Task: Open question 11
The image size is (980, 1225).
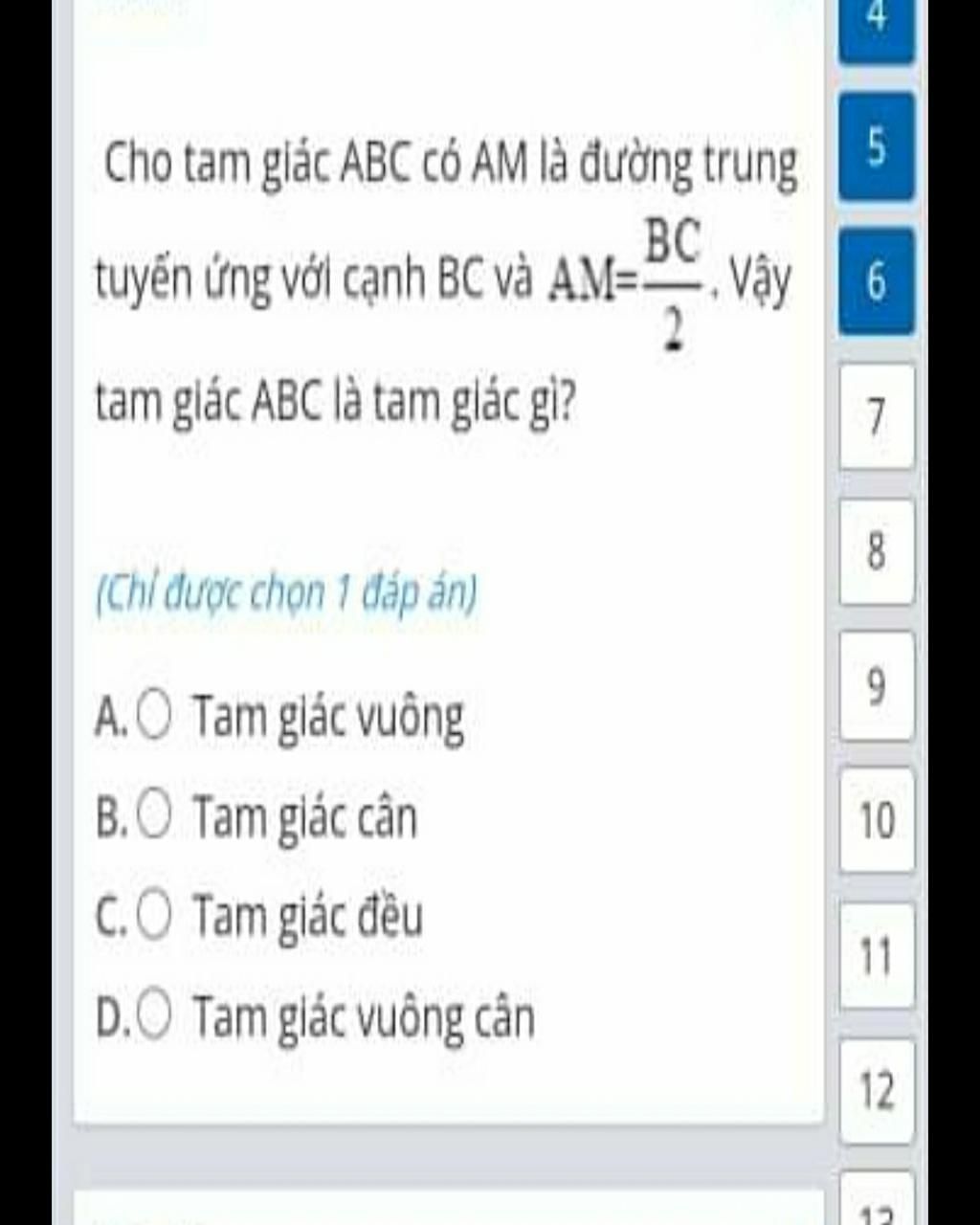Action: 877,955
